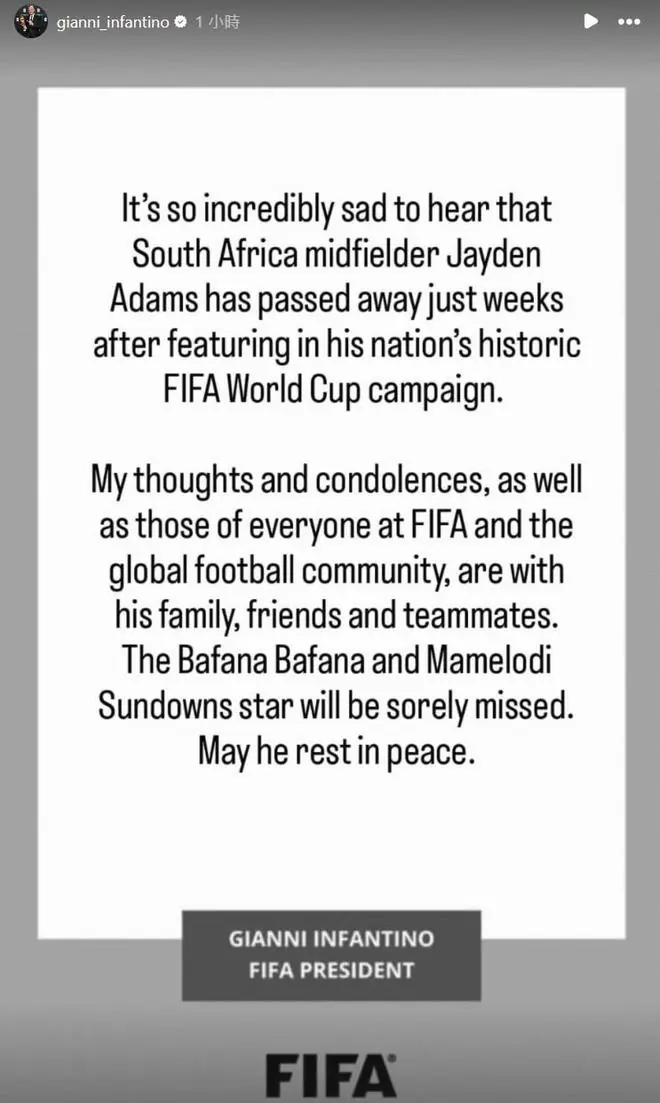660x1103 pixels.
Task: Open the three-dot more options menu
Action: (629, 22)
